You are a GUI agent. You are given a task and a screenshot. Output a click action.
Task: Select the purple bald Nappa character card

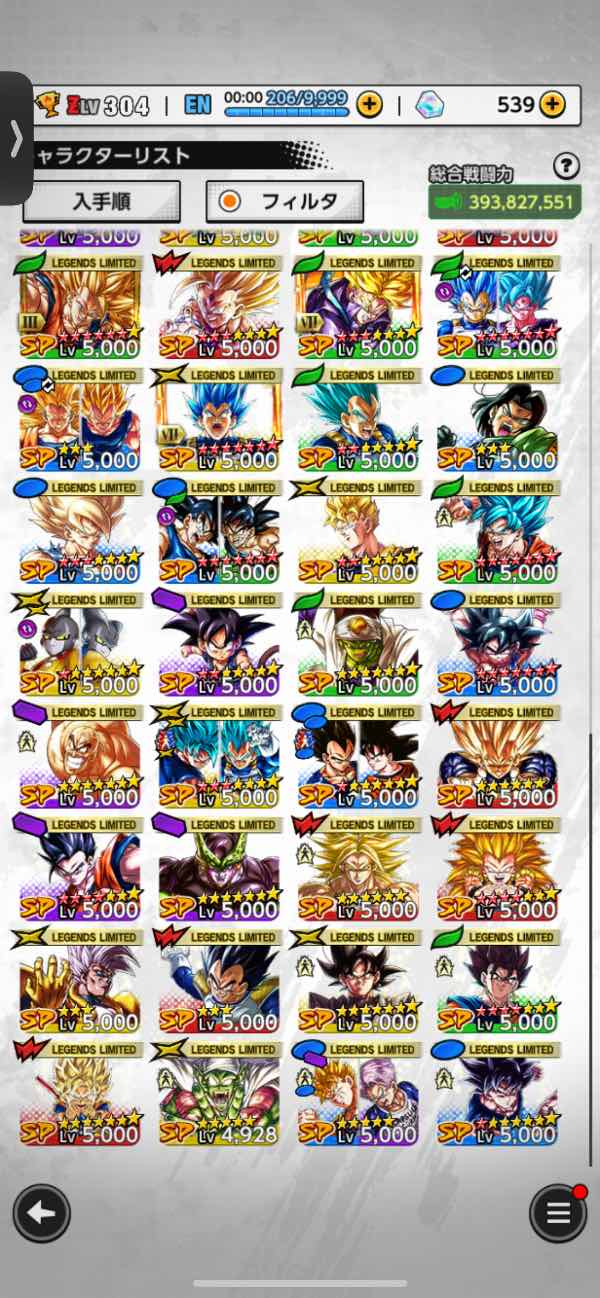pos(78,757)
